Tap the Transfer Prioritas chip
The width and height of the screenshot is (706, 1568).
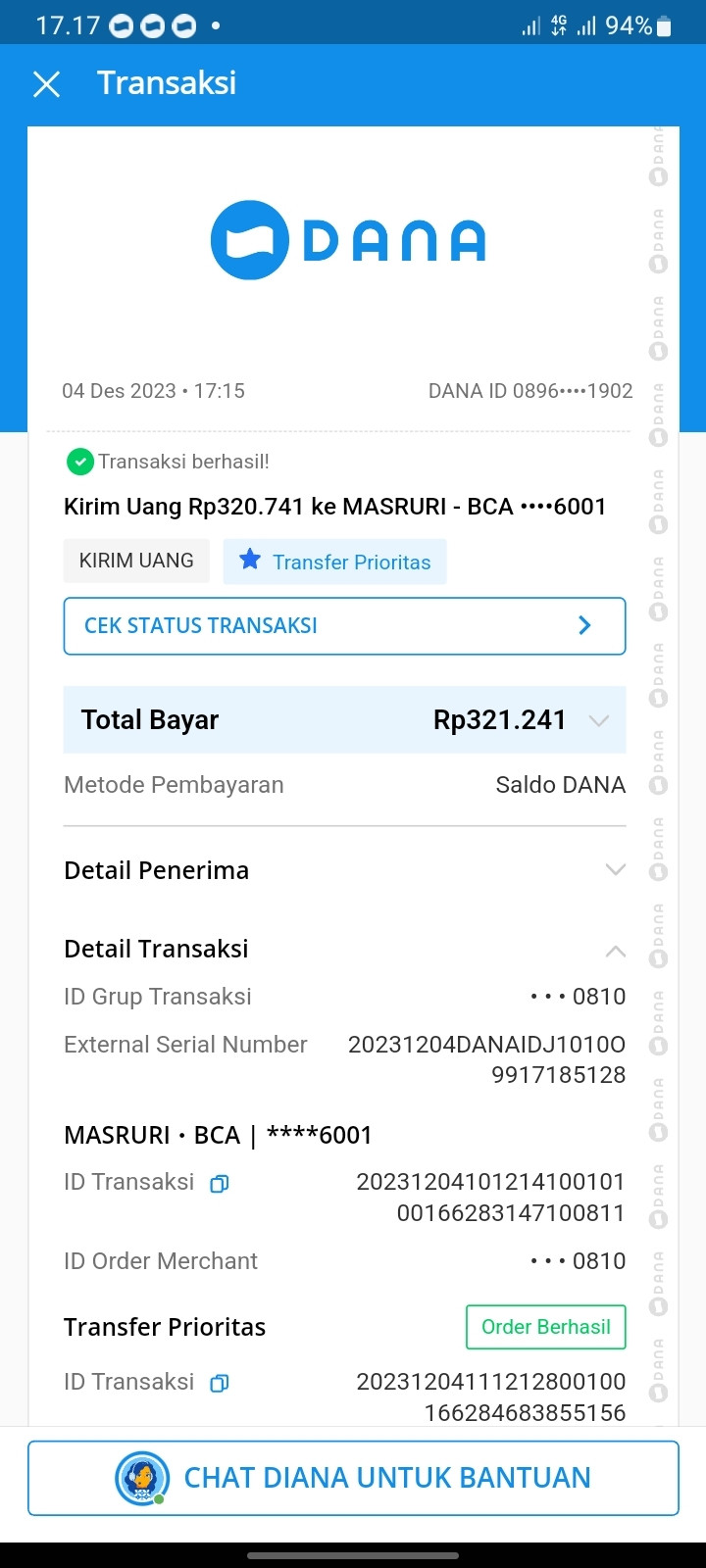[x=334, y=562]
